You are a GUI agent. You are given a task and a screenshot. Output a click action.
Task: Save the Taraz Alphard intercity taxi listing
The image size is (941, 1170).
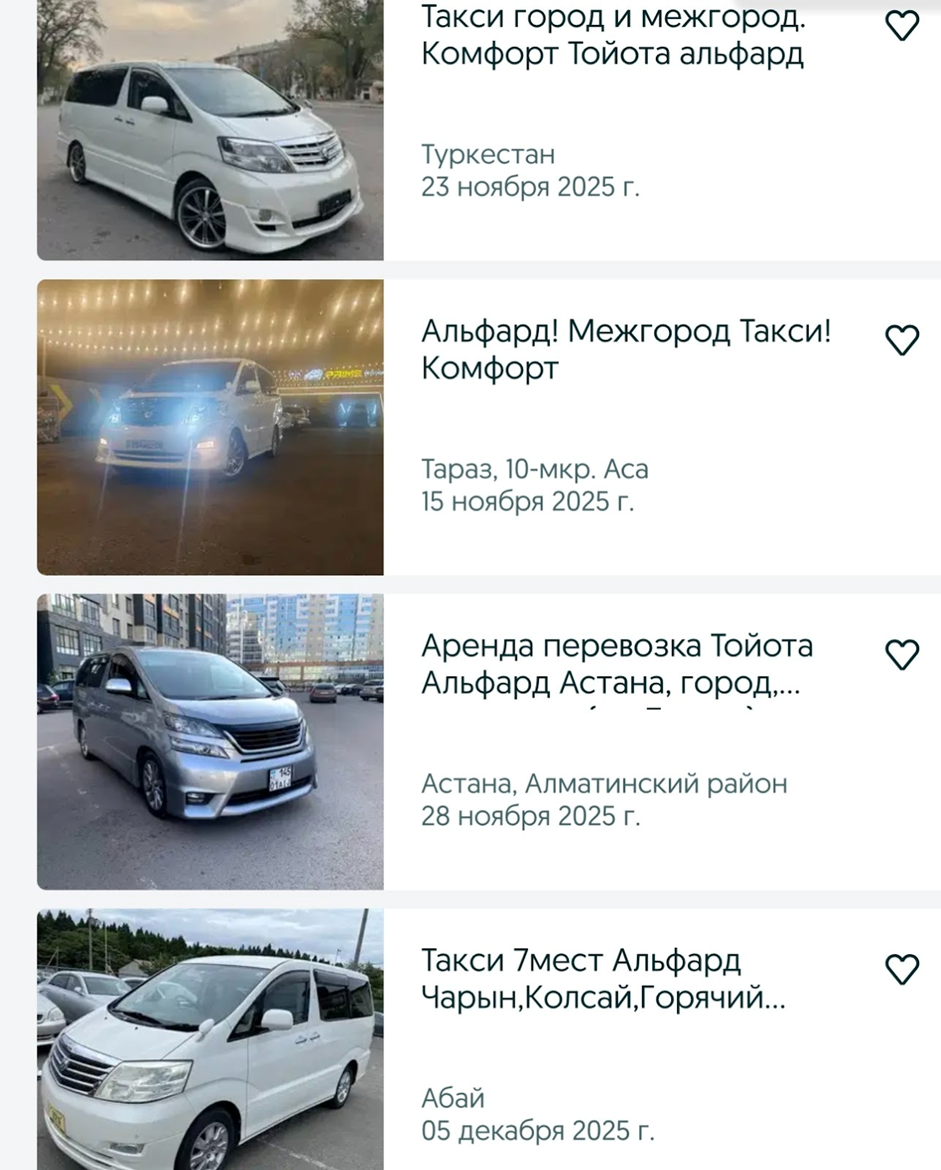(x=902, y=341)
